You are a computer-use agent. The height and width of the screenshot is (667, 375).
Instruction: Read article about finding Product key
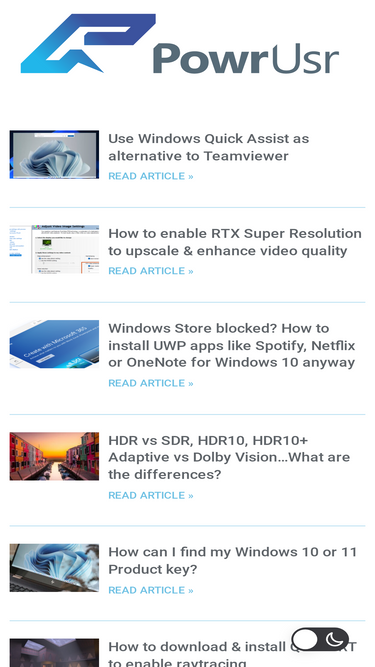click(151, 590)
